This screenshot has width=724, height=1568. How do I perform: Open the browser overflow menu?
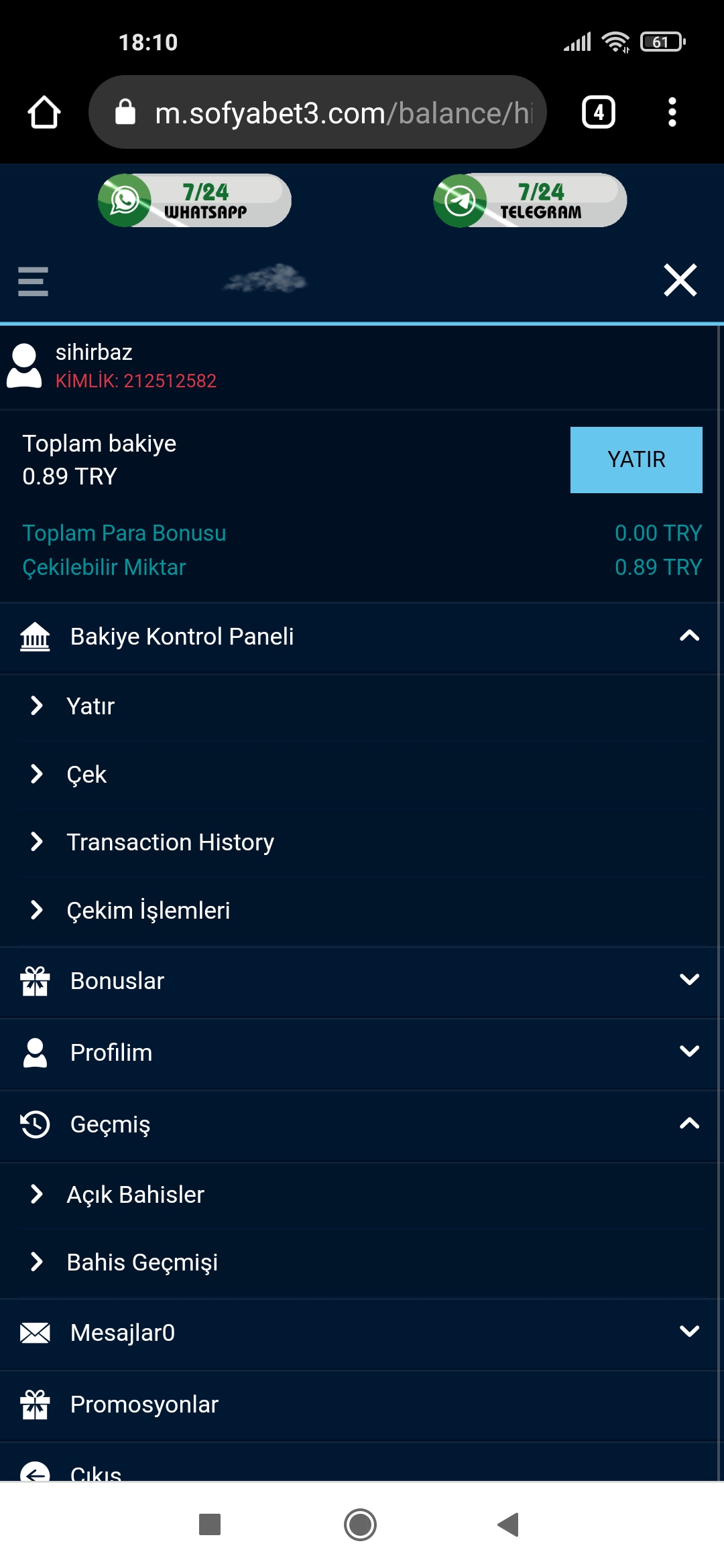tap(672, 112)
